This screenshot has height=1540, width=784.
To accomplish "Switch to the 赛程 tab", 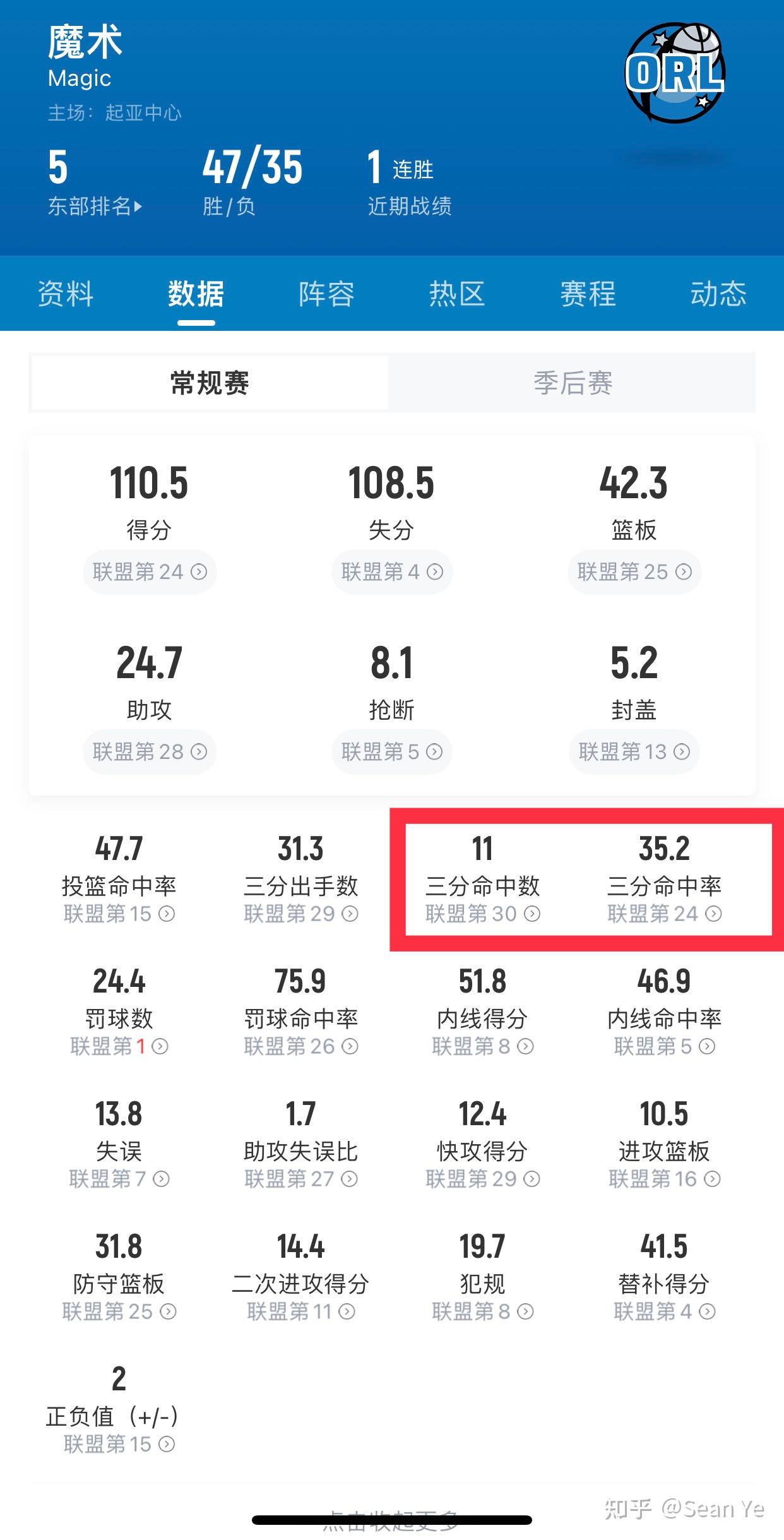I will tap(588, 294).
